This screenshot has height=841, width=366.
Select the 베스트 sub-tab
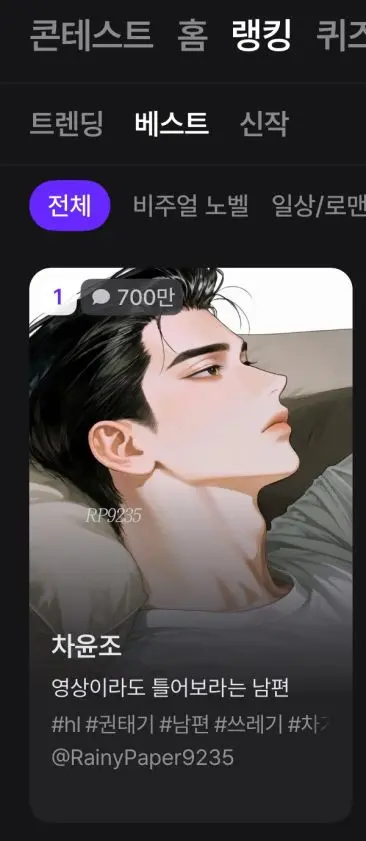click(x=171, y=124)
